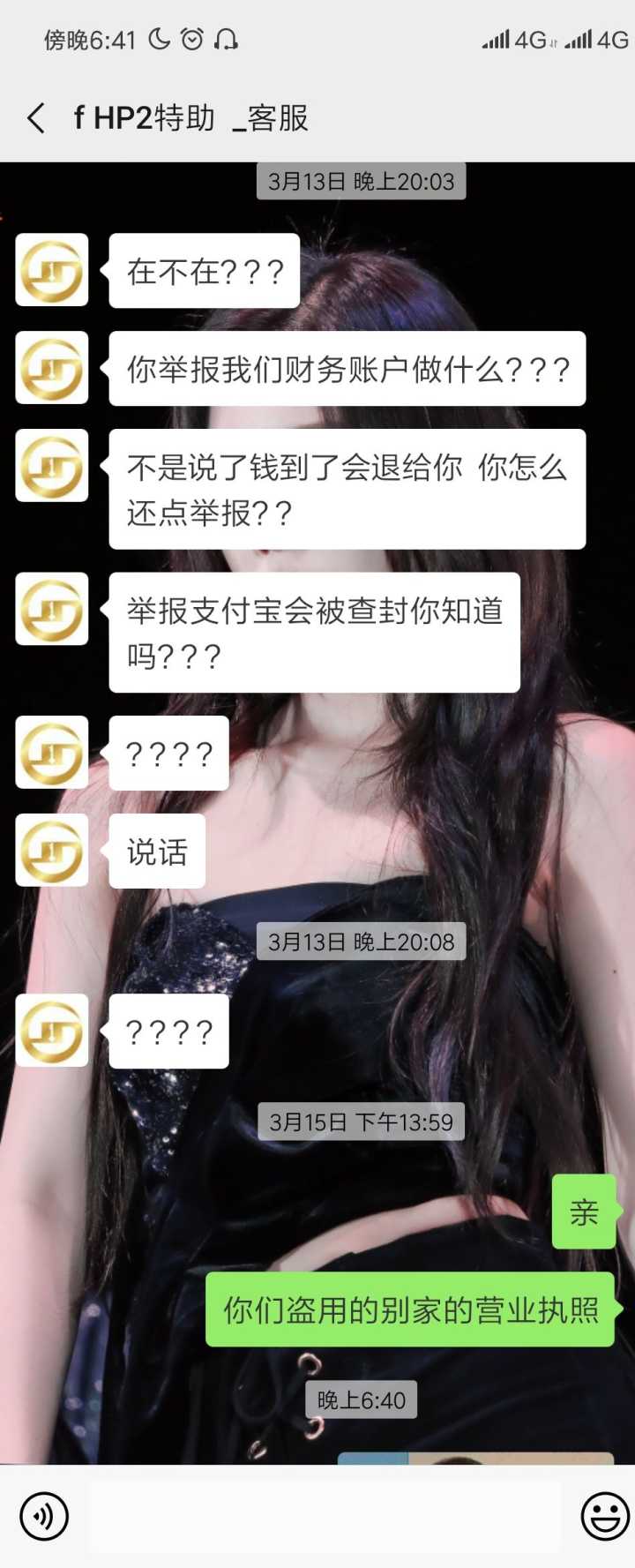Open the image message at the bottom
635x1568 pixels.
pos(475,1458)
